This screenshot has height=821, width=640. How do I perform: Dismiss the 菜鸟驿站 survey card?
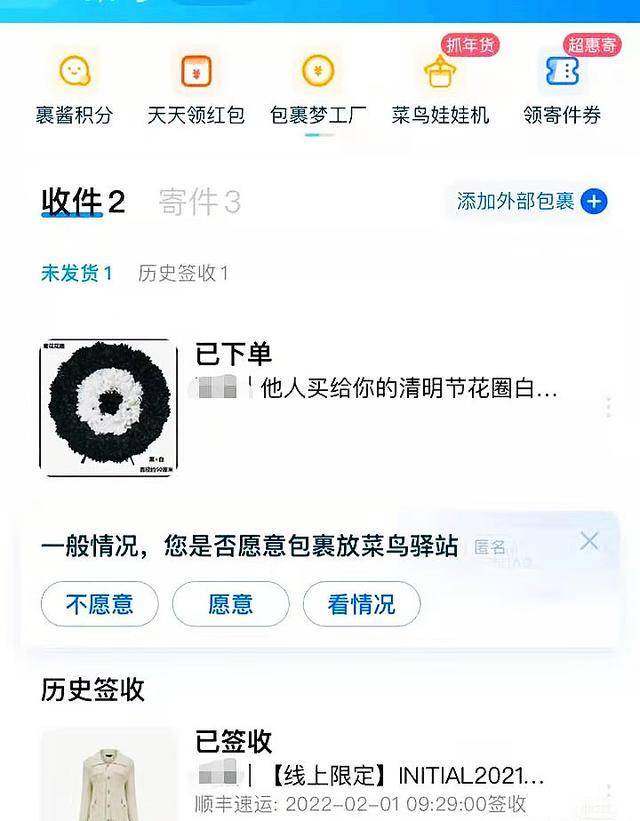click(x=590, y=541)
